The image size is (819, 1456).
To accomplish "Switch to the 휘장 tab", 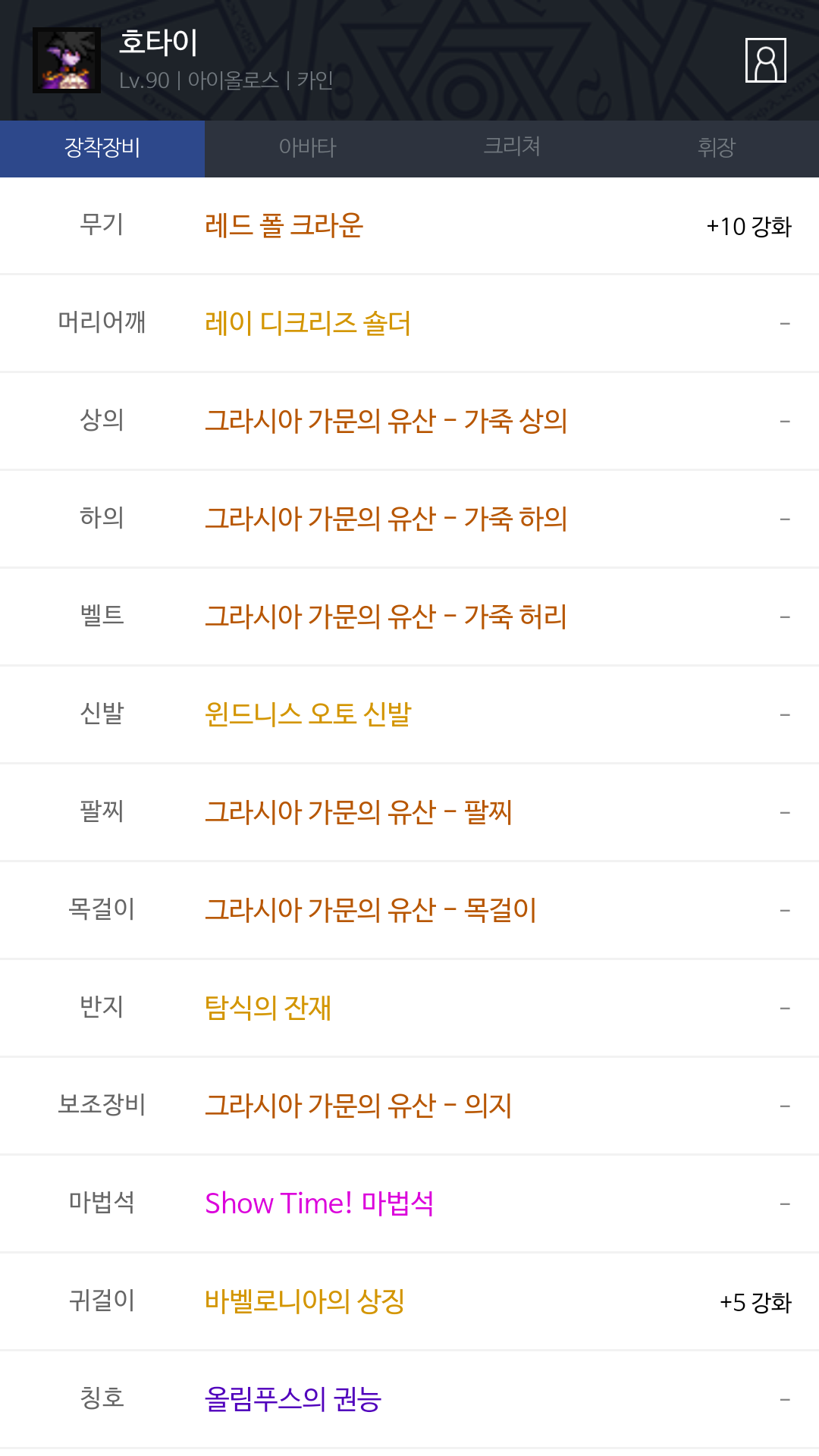I will [x=717, y=149].
